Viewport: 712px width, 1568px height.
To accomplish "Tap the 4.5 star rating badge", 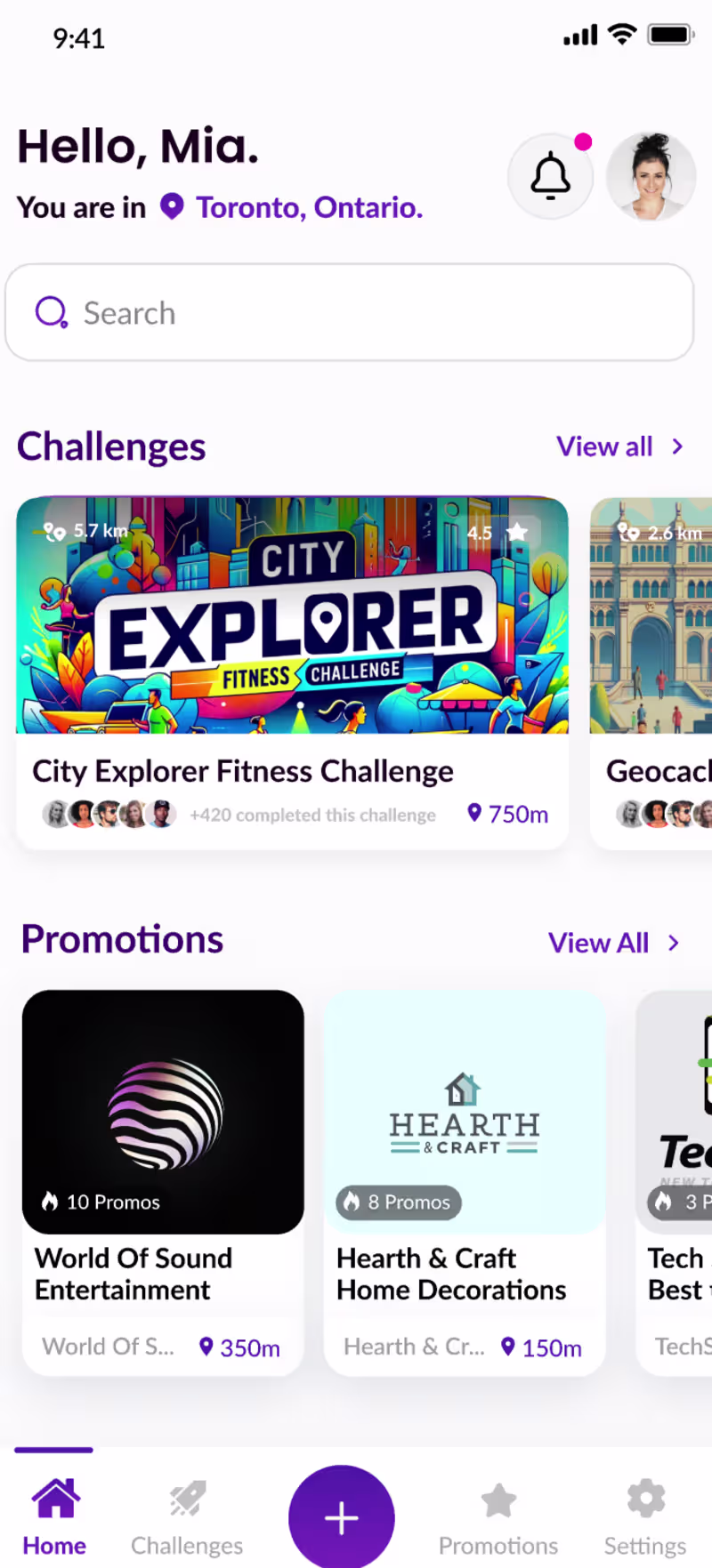I will (498, 533).
